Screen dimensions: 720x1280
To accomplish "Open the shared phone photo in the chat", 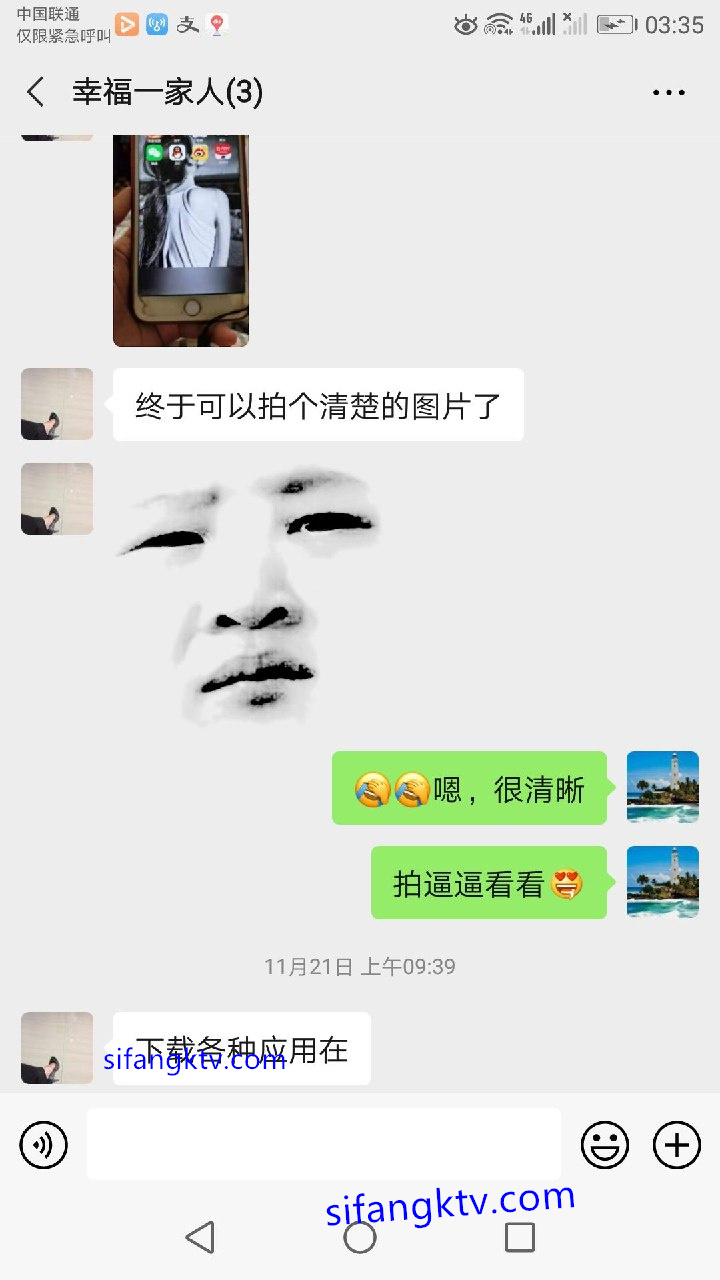I will 181,240.
